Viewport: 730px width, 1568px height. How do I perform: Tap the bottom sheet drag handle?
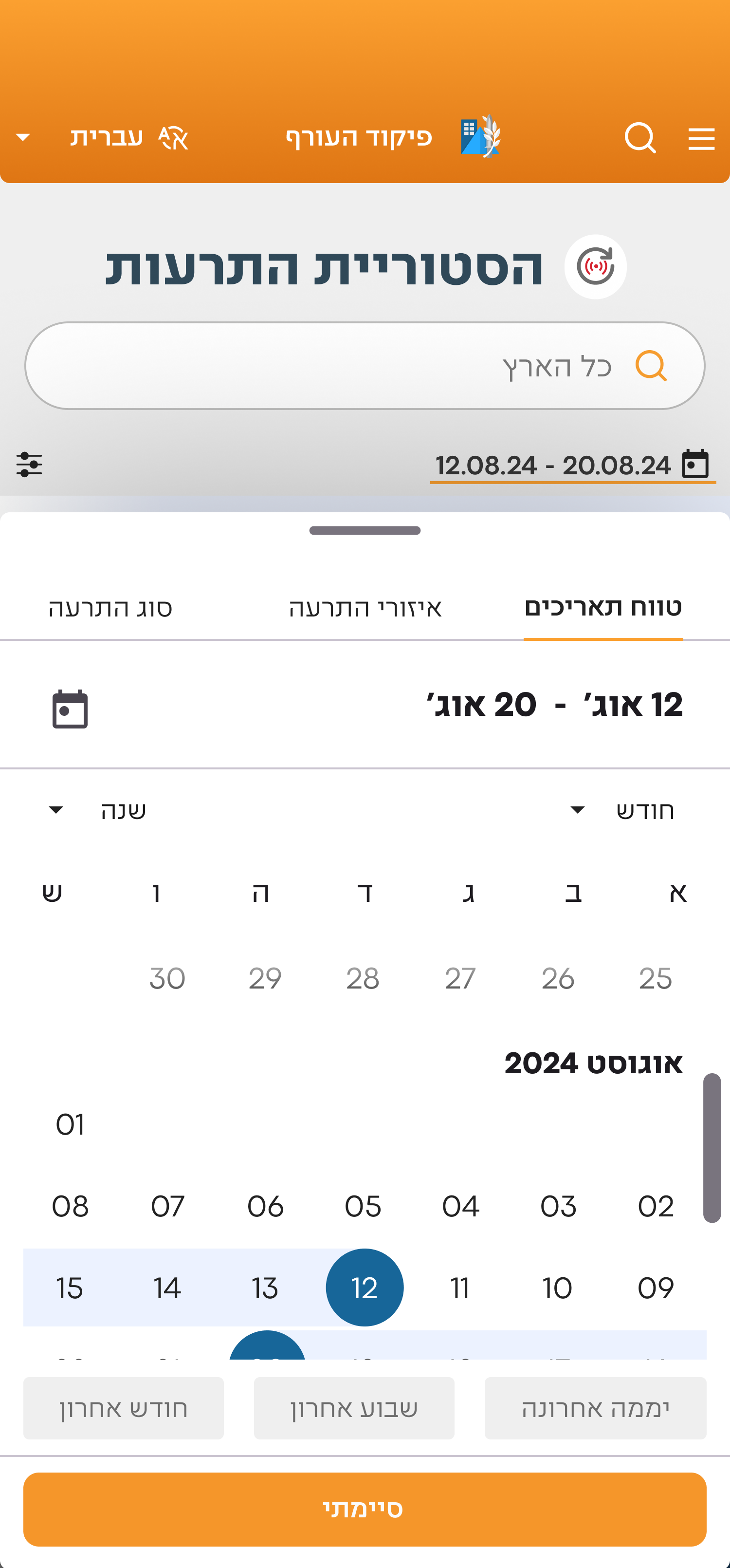[365, 530]
